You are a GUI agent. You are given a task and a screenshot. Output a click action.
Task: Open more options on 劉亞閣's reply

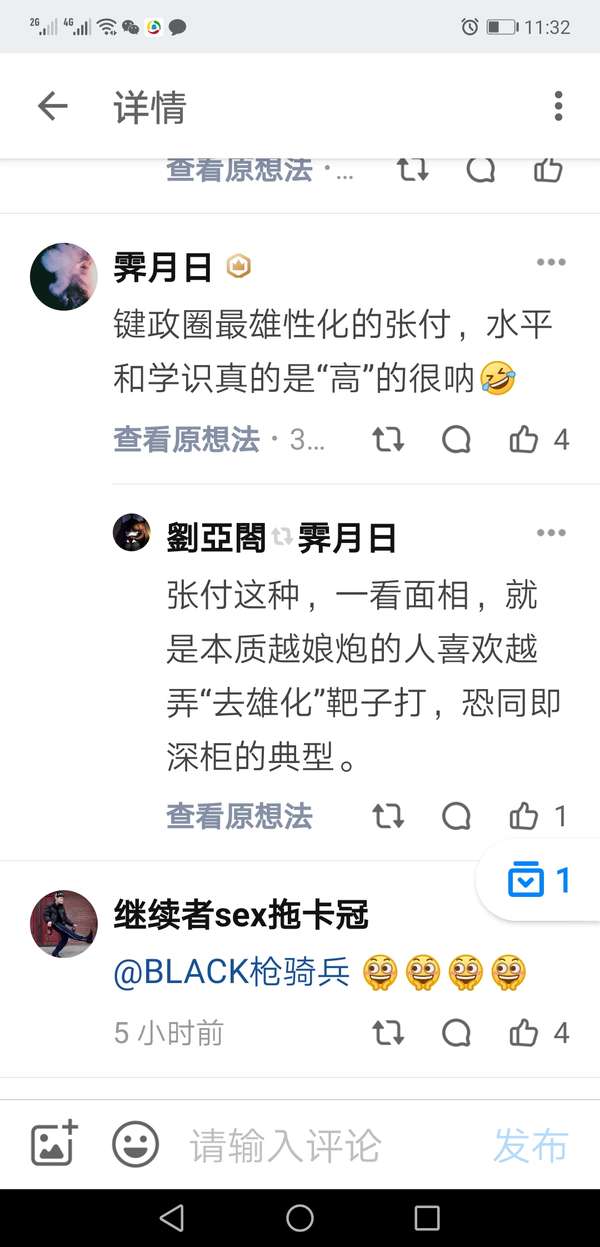click(551, 533)
